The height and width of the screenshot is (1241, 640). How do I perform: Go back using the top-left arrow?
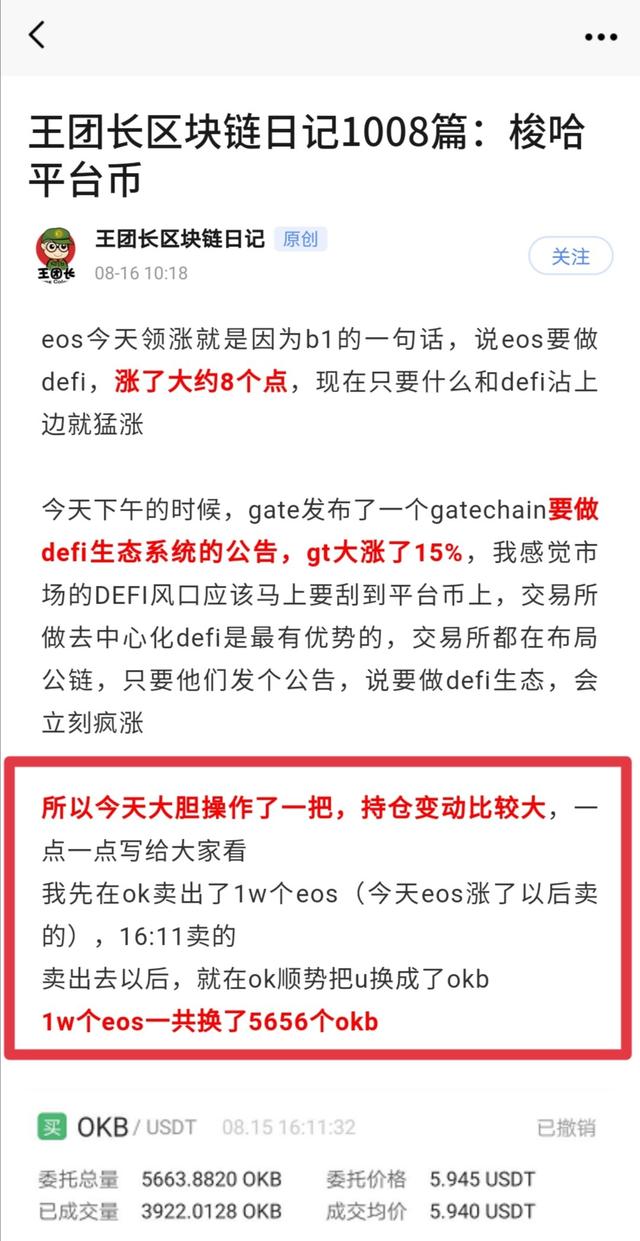click(37, 36)
